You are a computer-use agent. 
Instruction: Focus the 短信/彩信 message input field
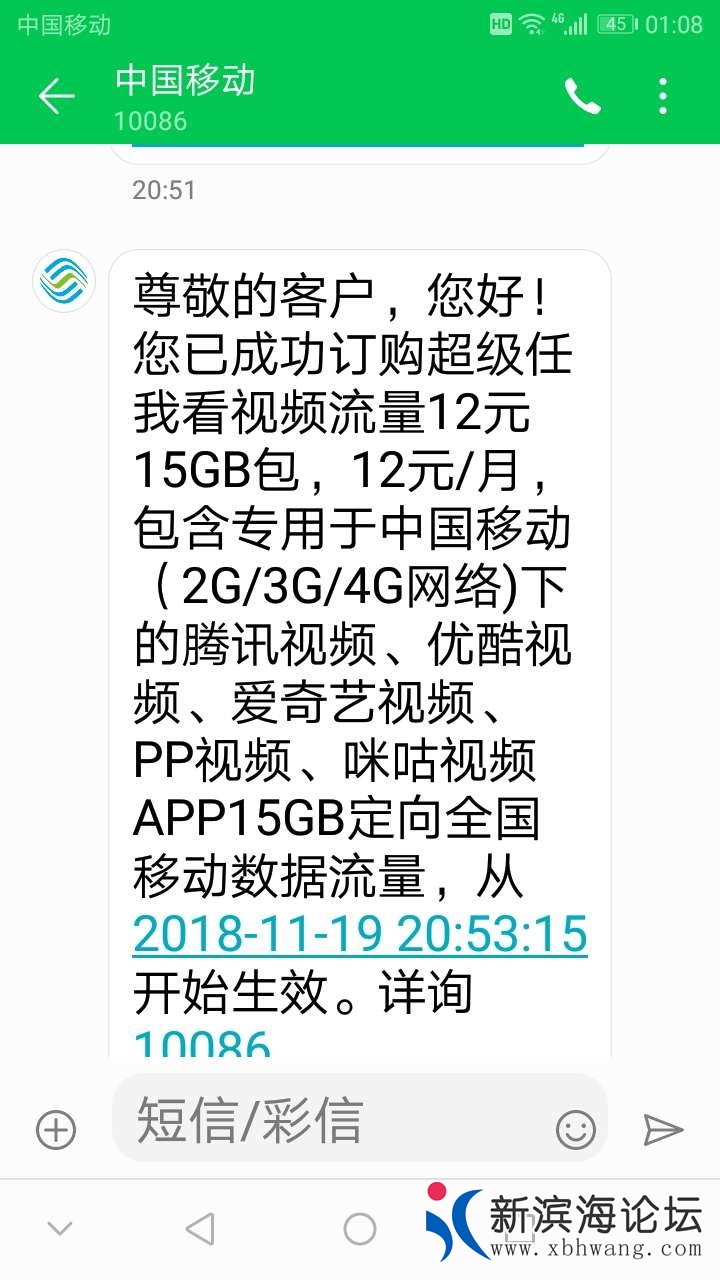[330, 1120]
